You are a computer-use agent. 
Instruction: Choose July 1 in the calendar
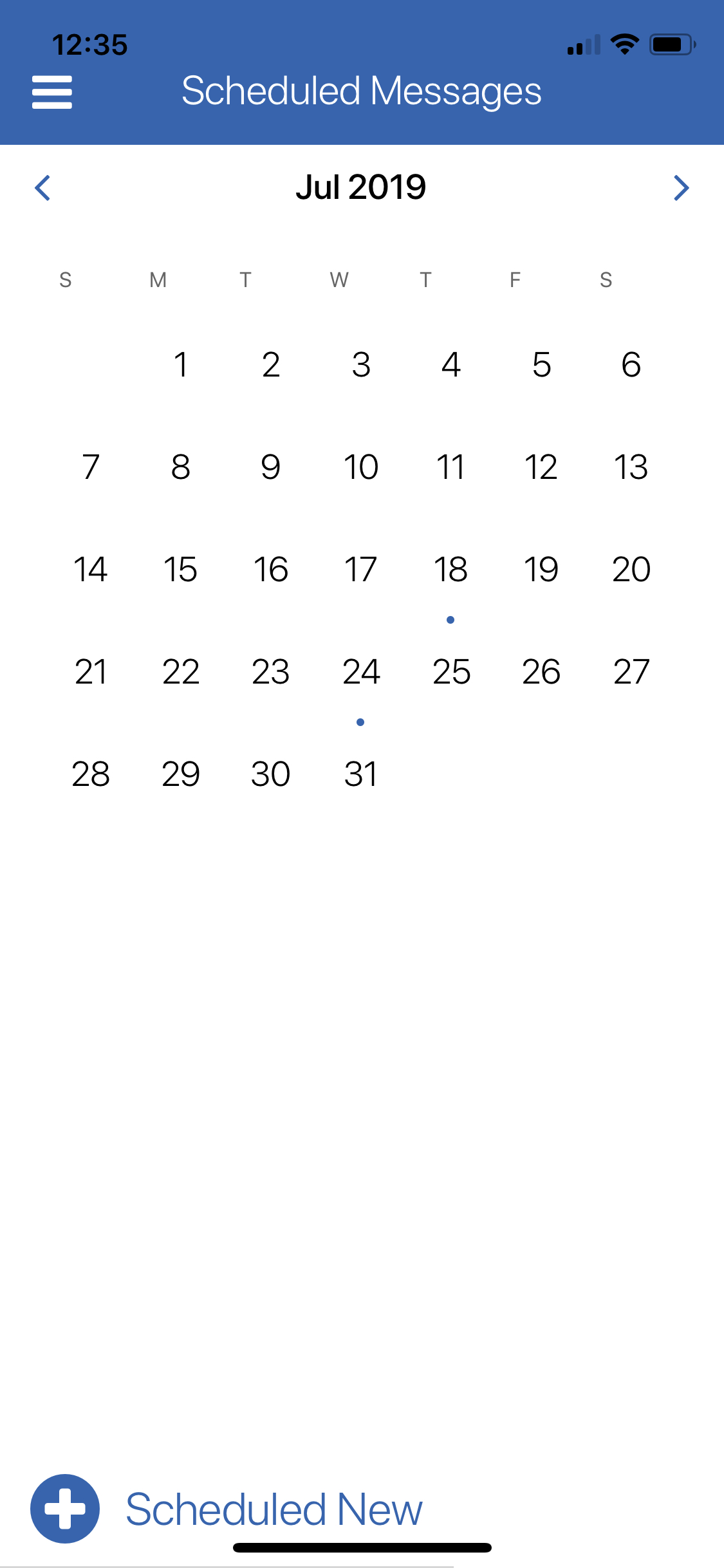181,365
